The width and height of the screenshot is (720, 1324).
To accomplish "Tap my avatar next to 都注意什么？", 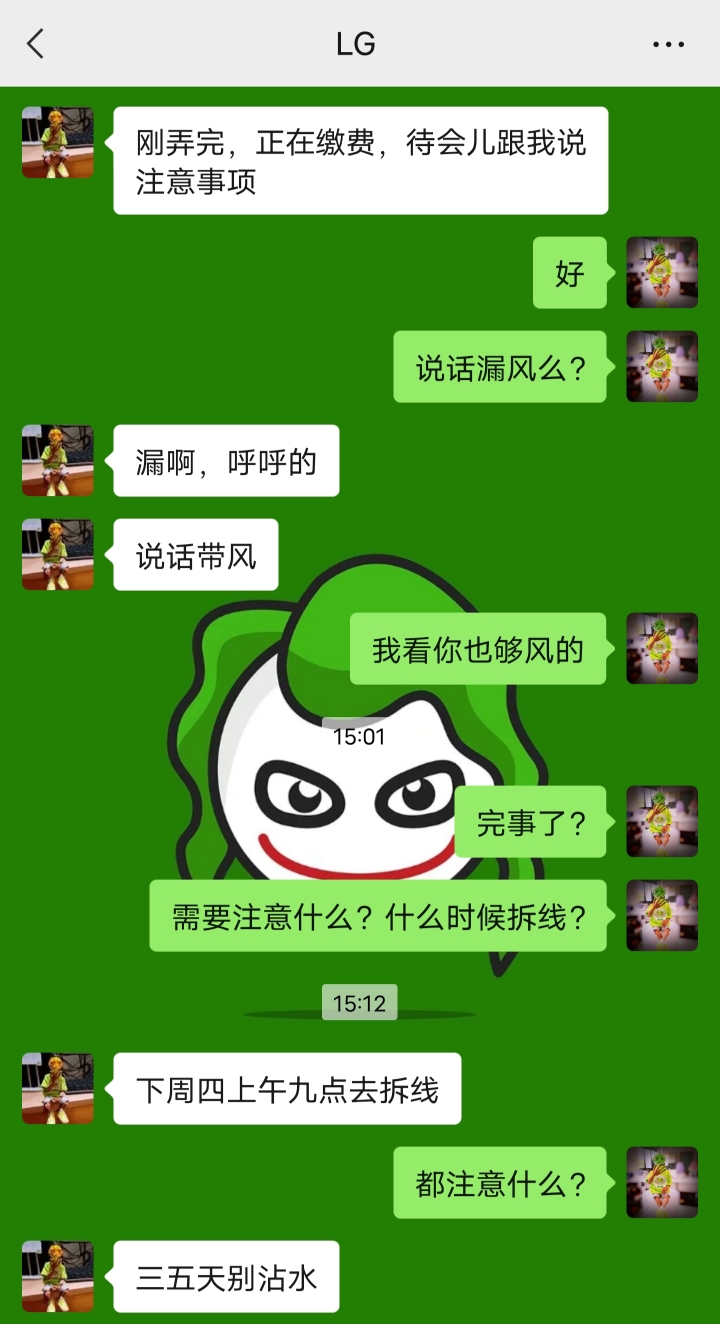I will pos(662,1182).
